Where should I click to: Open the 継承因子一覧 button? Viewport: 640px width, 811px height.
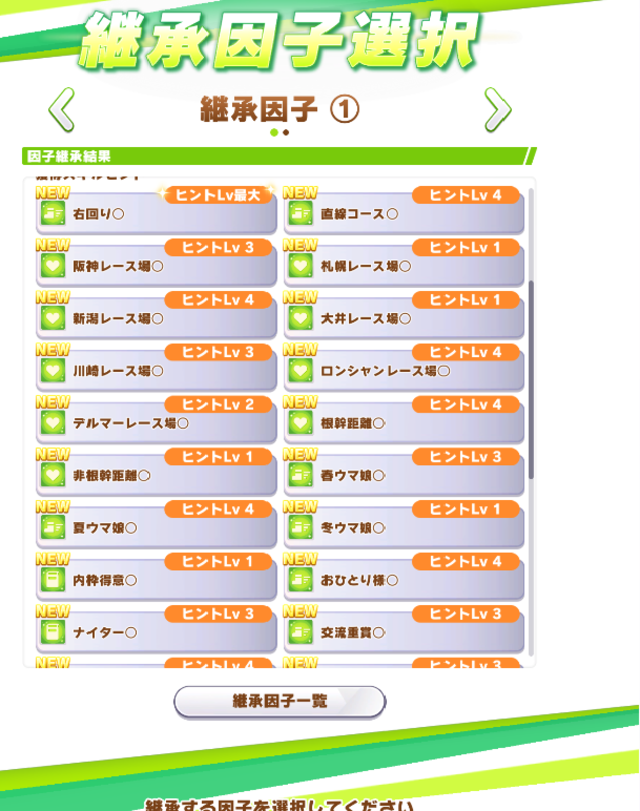pyautogui.click(x=279, y=701)
